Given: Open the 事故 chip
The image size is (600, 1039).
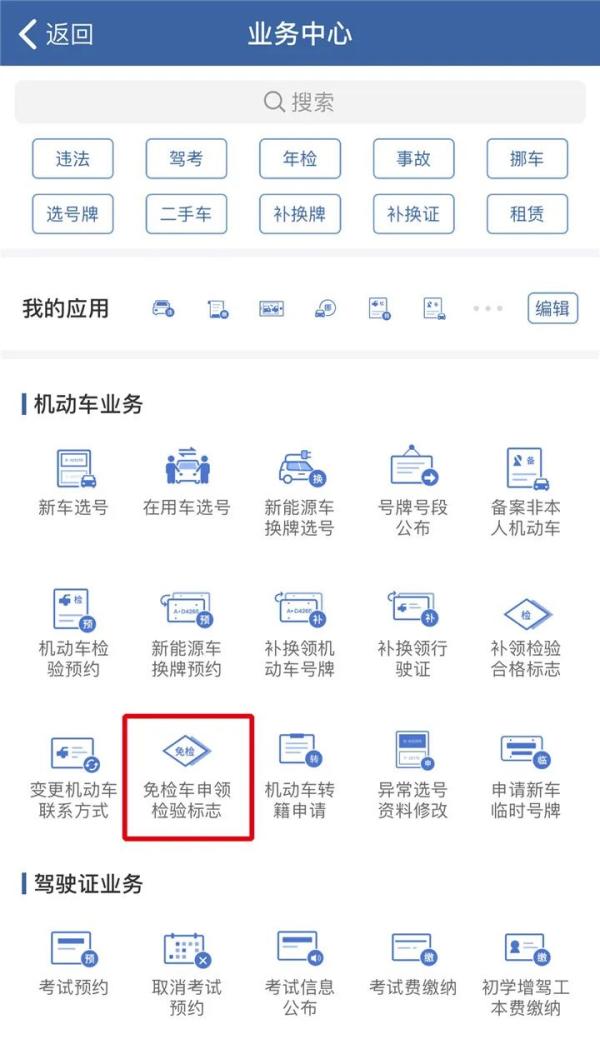Looking at the screenshot, I should (x=413, y=158).
